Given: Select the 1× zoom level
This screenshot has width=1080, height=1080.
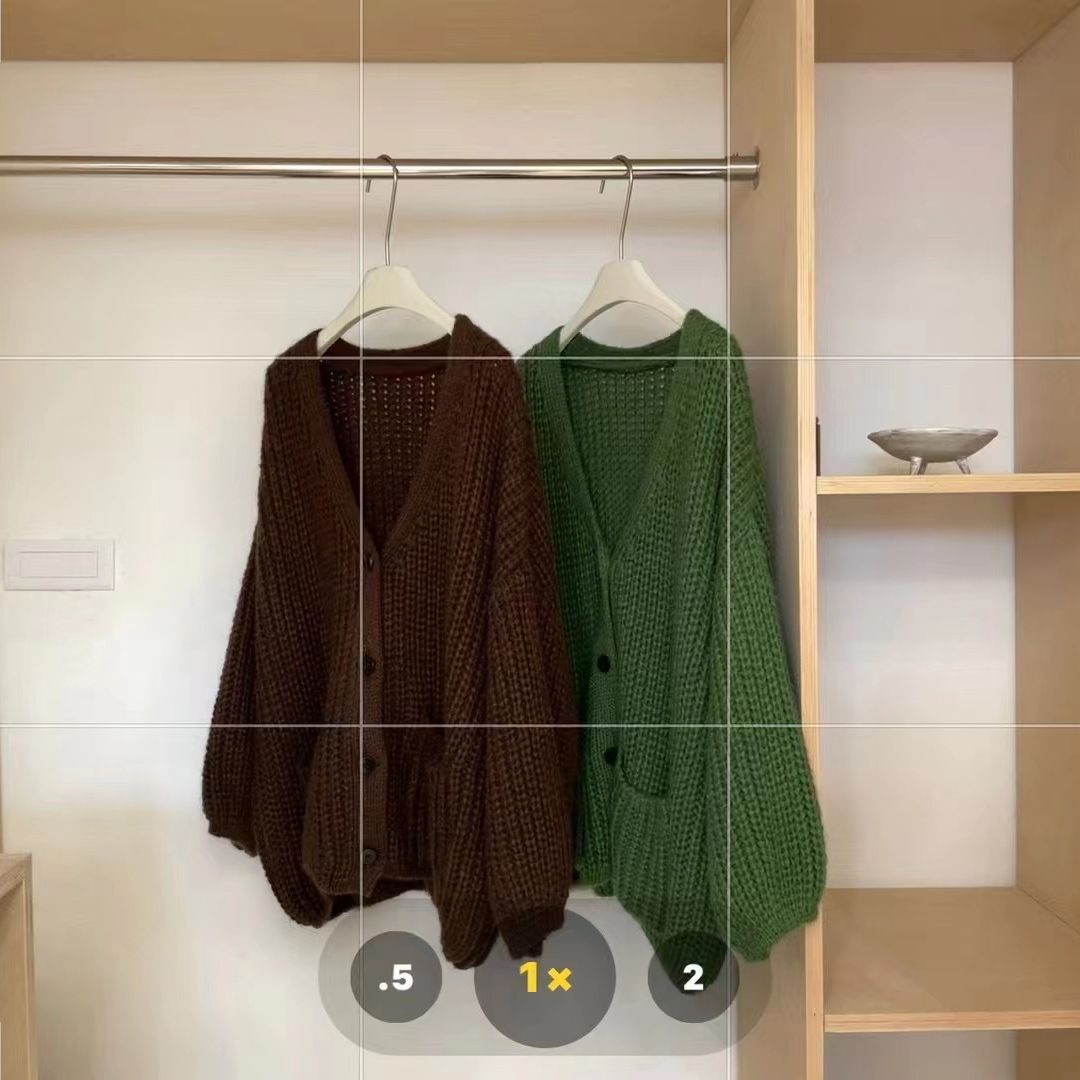Looking at the screenshot, I should click(x=545, y=978).
